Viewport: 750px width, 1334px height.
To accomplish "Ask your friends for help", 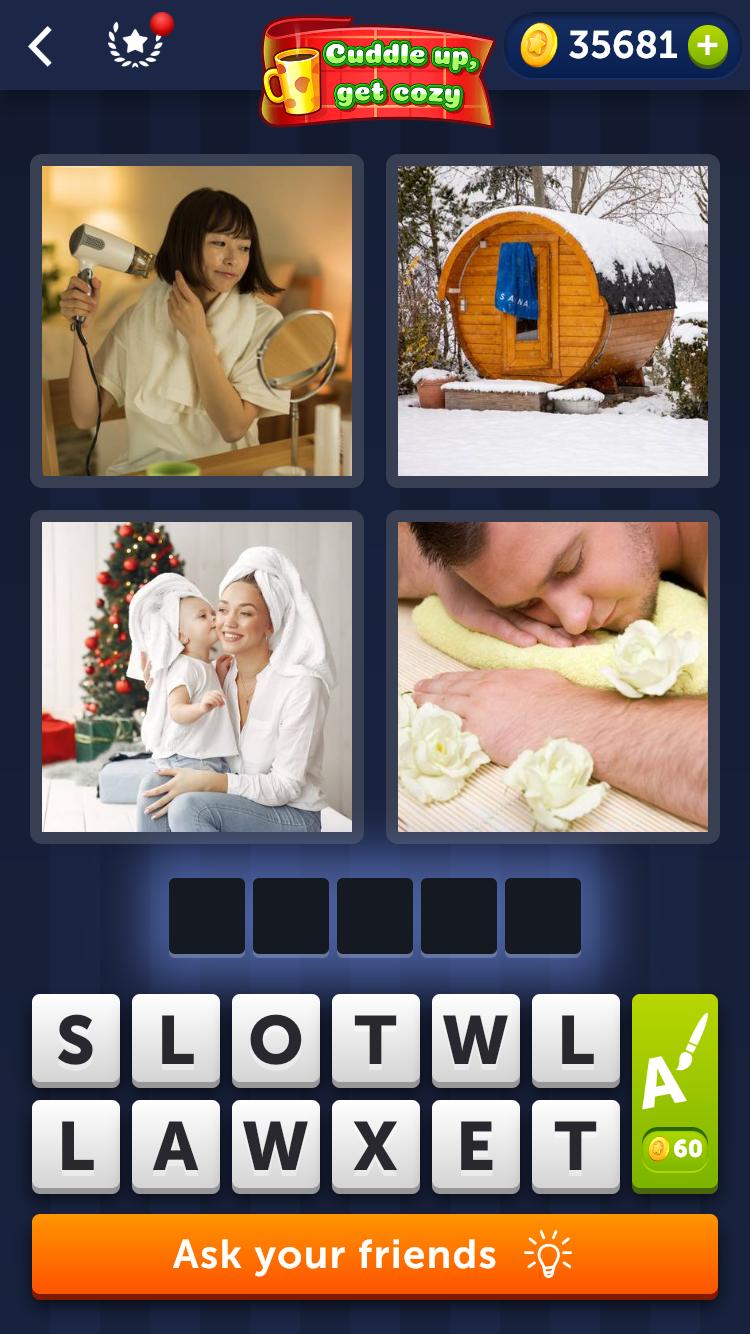I will [x=375, y=1254].
